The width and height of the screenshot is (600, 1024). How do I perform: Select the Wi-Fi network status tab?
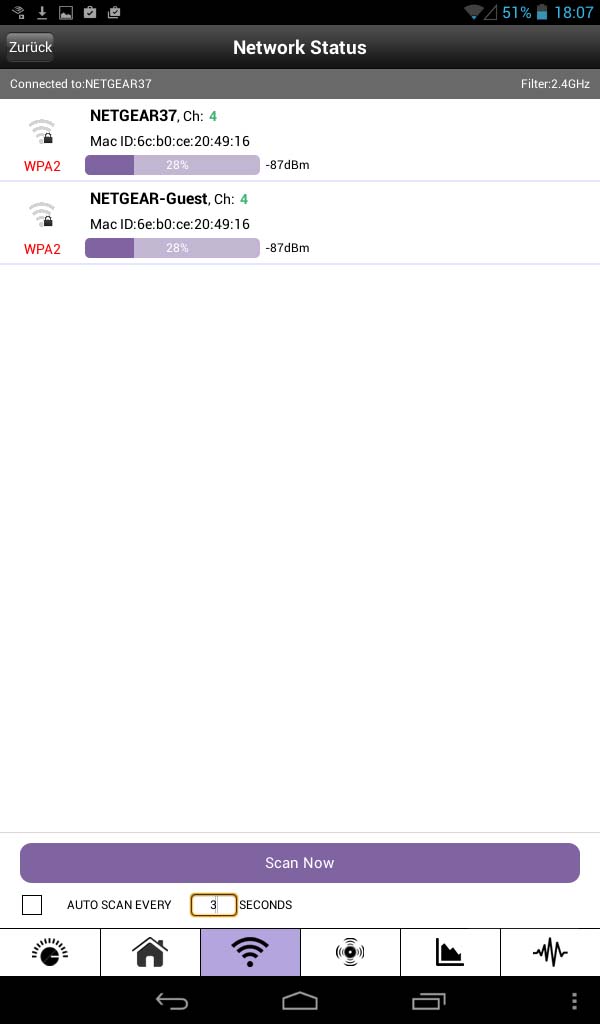(x=250, y=952)
